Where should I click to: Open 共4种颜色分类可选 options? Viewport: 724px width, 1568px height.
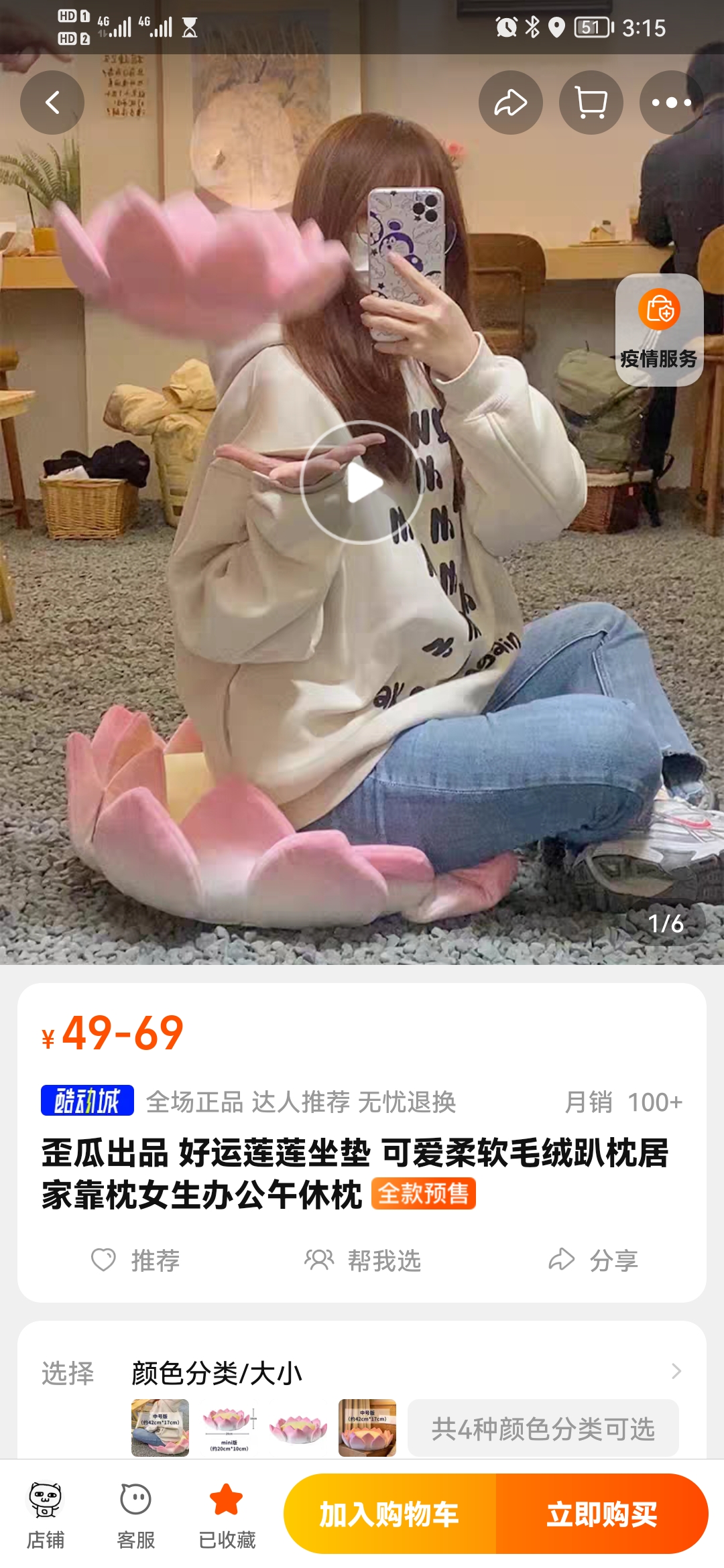(543, 1429)
